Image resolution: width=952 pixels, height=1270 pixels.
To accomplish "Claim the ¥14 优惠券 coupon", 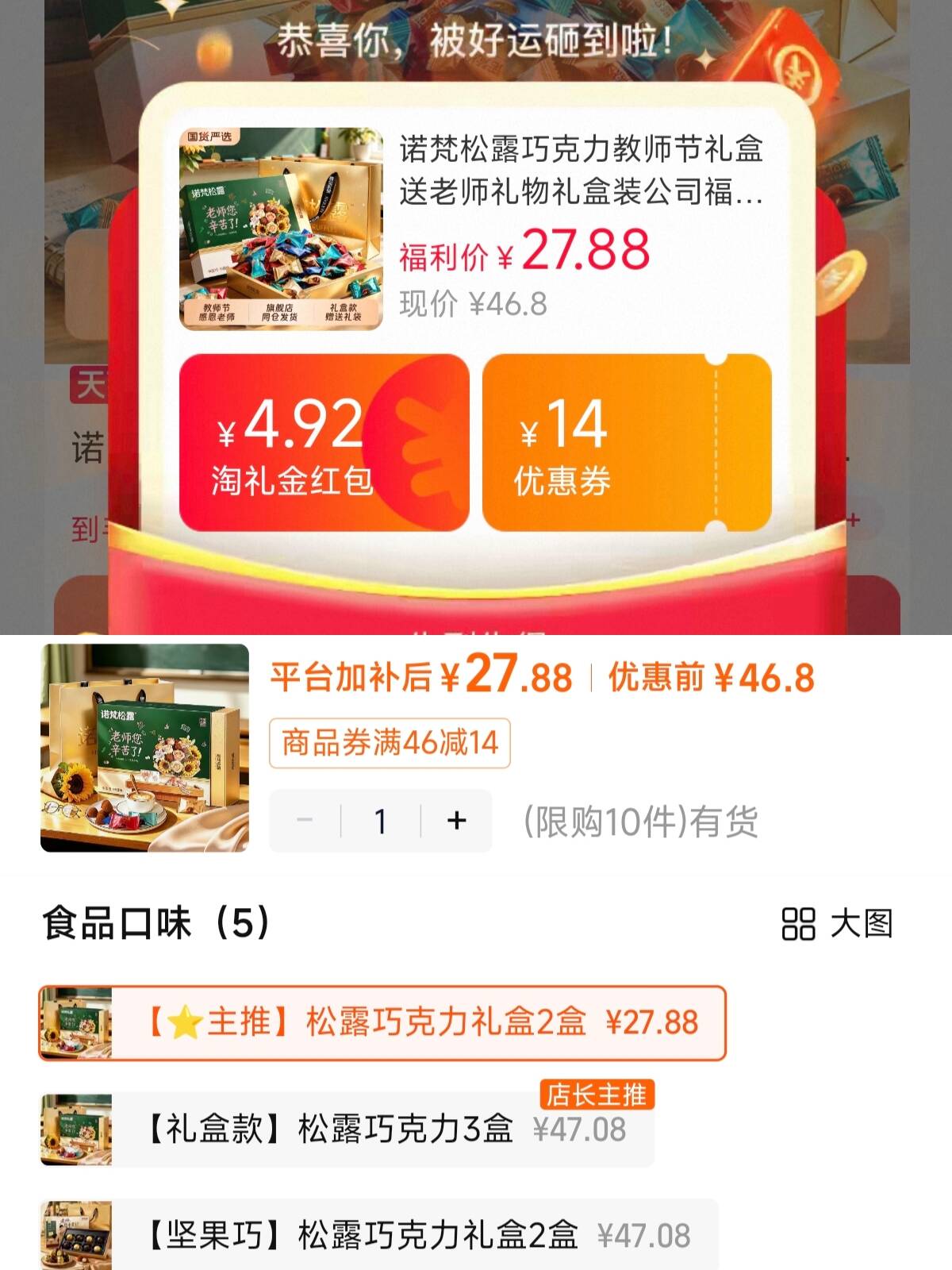I will coord(627,442).
